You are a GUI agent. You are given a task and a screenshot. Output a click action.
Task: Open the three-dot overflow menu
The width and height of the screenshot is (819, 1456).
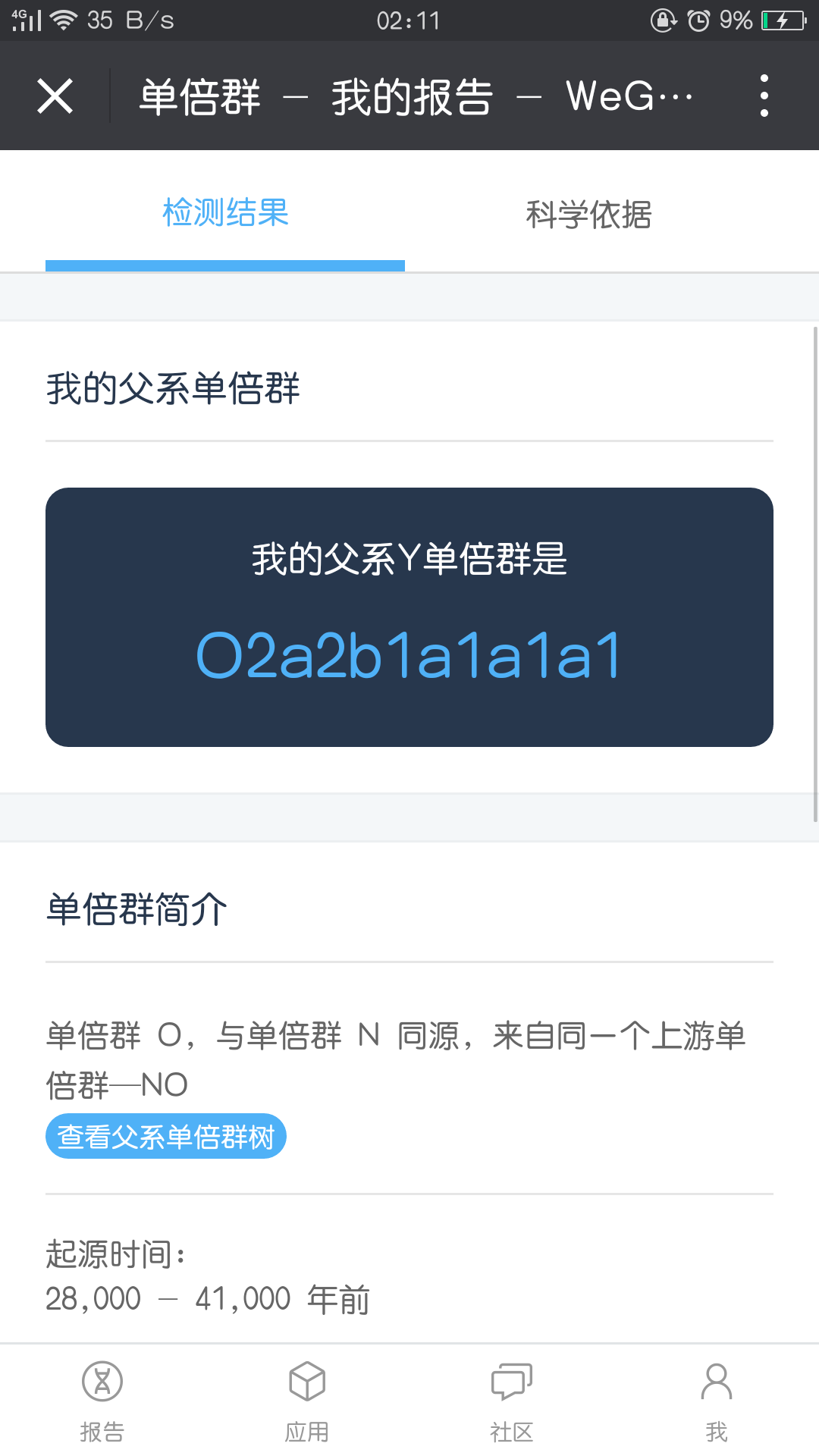[x=764, y=96]
